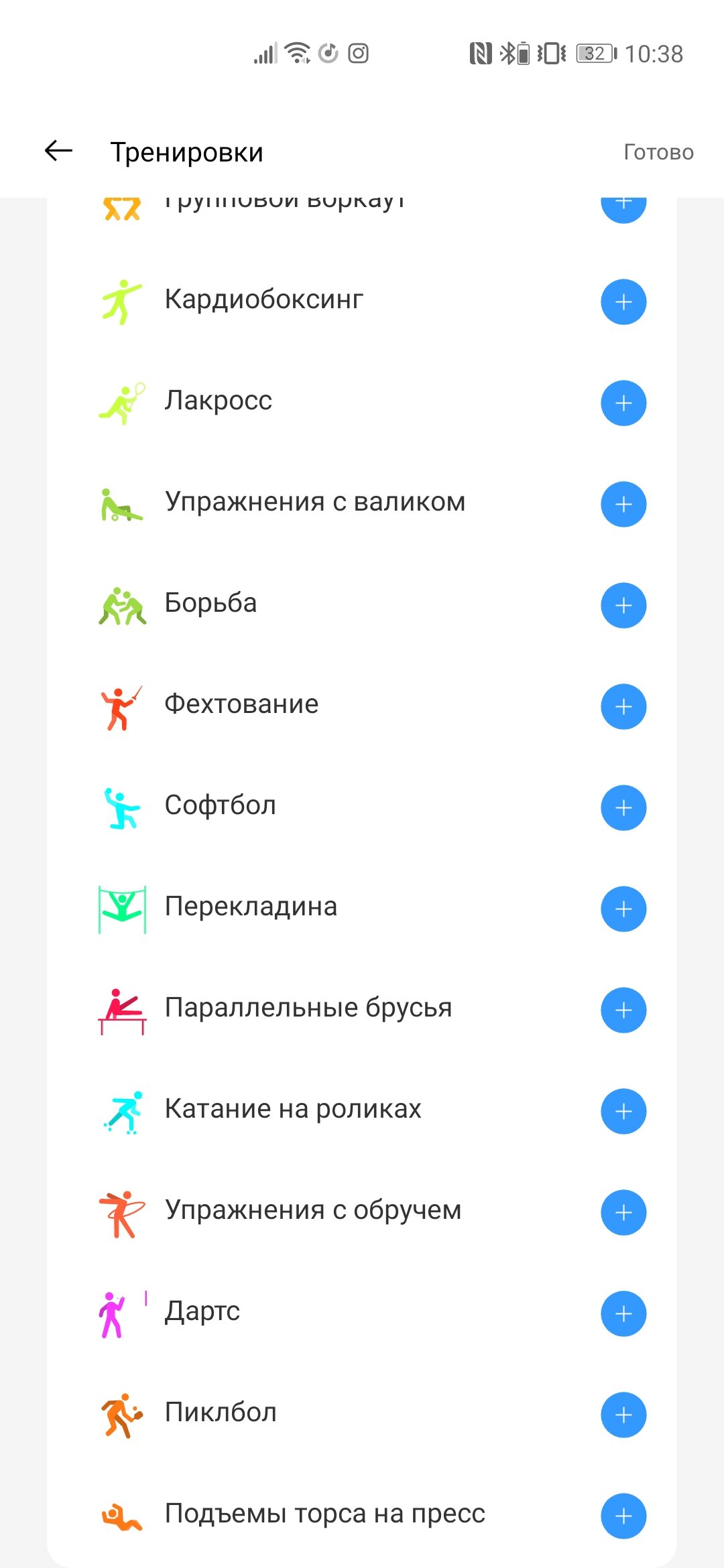Add Перекладина workout

click(x=623, y=909)
